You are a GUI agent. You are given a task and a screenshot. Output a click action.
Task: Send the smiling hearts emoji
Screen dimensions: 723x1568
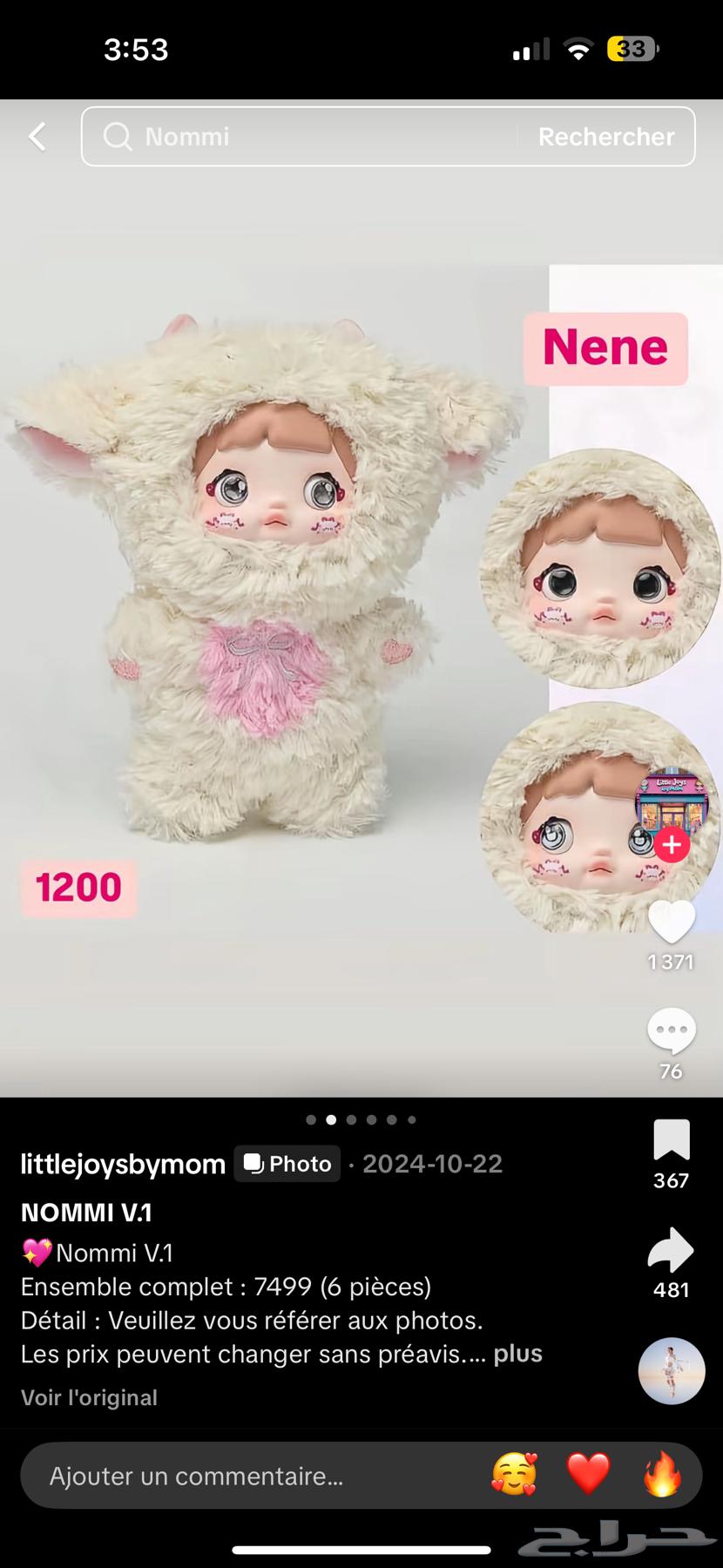[514, 1475]
